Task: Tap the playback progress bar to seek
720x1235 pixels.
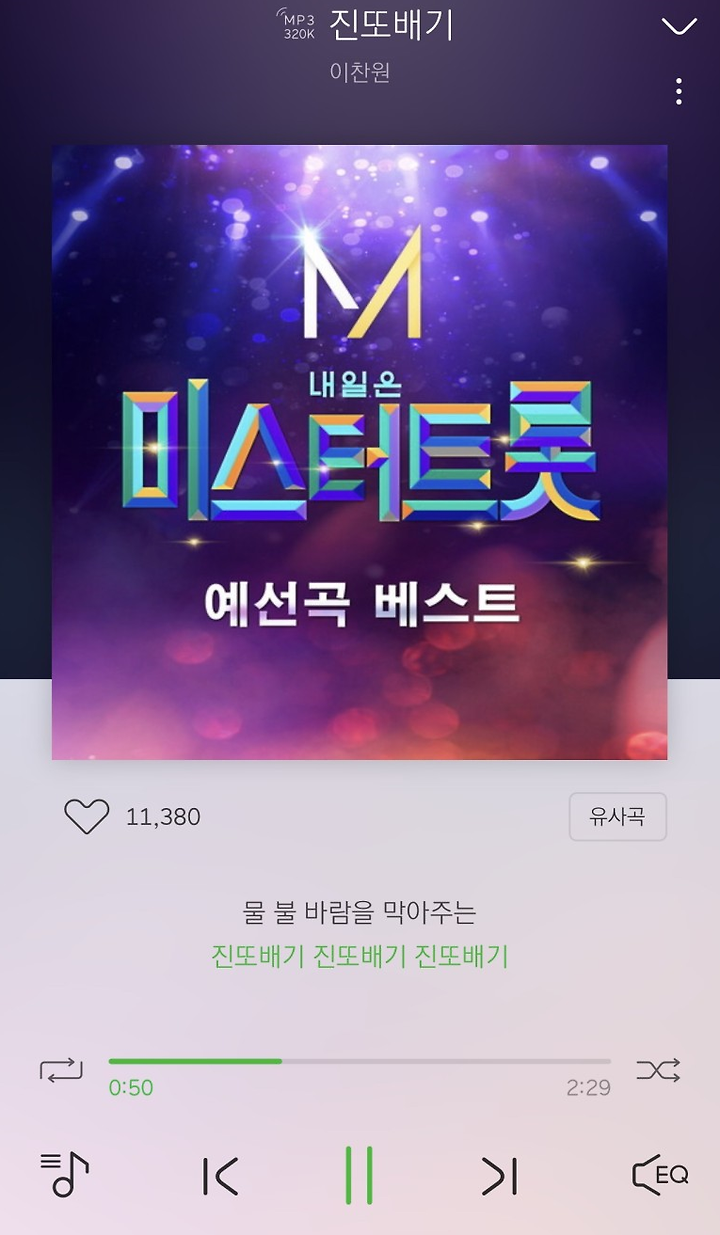Action: coord(359,1061)
